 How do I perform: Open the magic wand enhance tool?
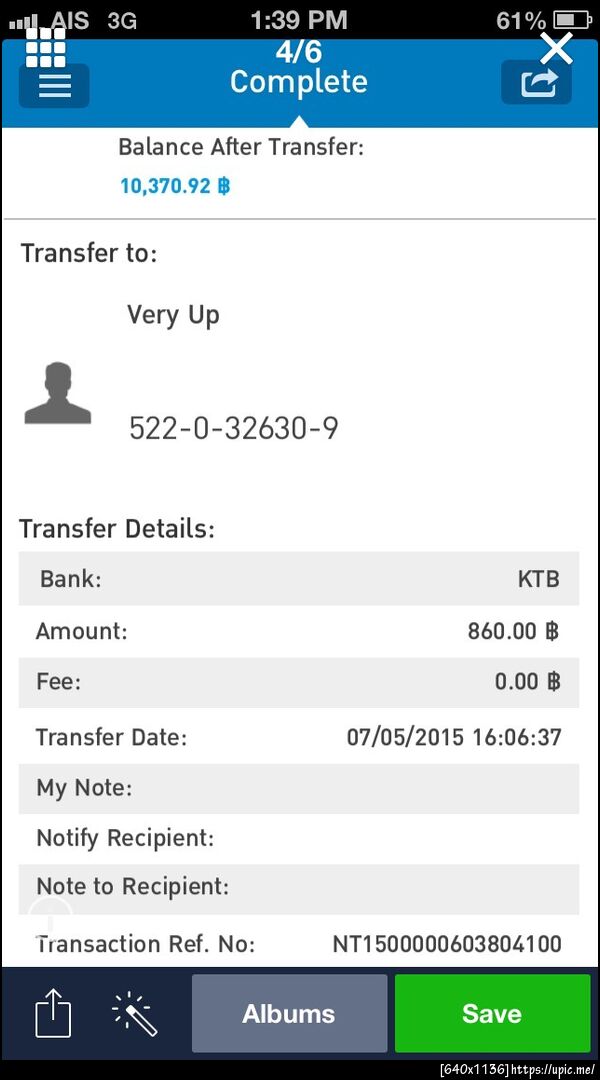pos(134,1014)
